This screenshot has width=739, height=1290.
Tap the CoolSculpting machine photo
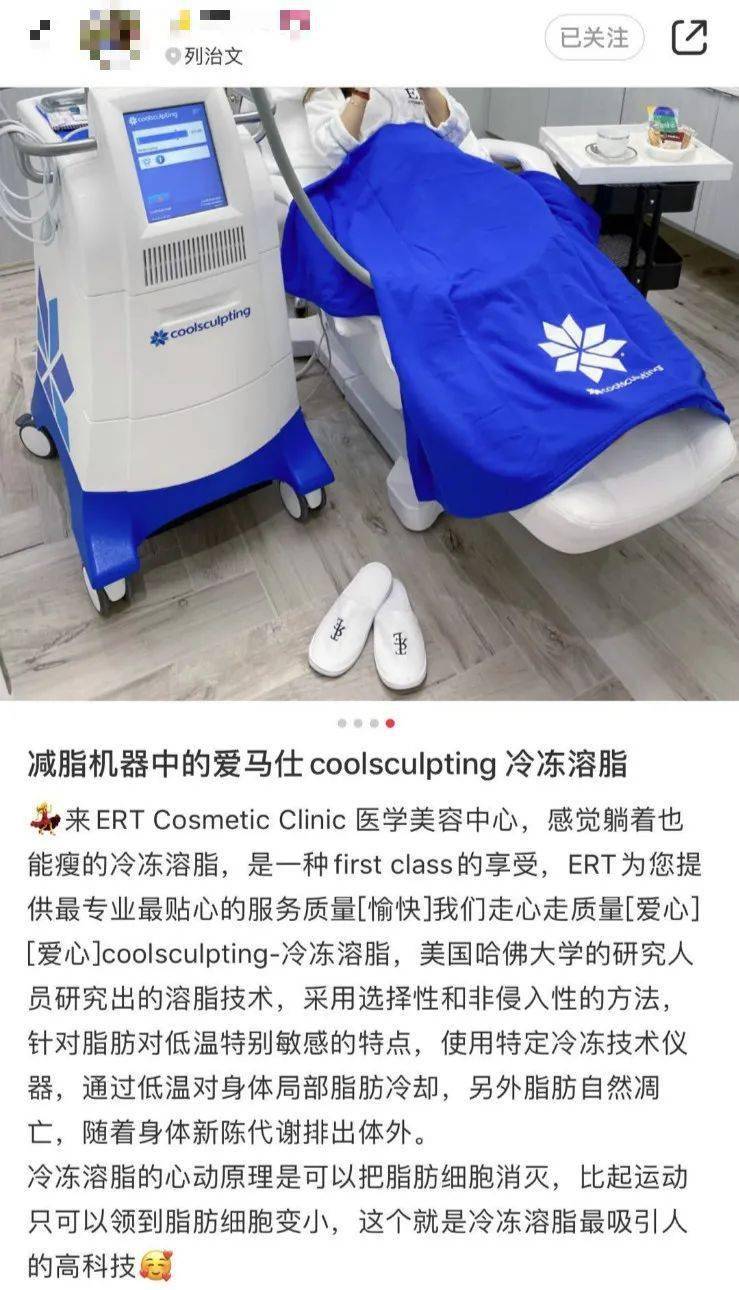(x=370, y=390)
